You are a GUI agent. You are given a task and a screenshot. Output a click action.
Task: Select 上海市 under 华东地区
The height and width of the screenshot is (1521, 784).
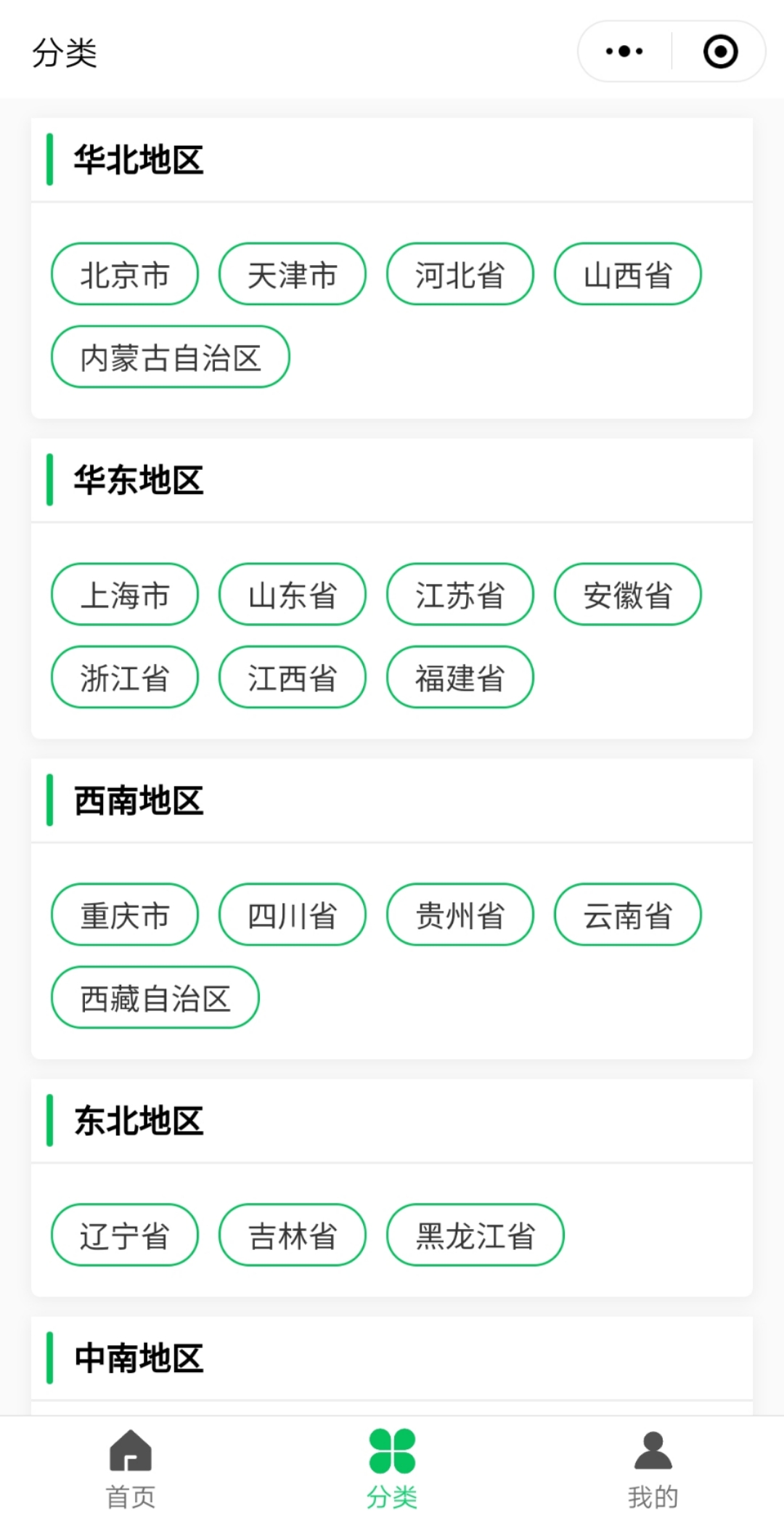(x=125, y=594)
